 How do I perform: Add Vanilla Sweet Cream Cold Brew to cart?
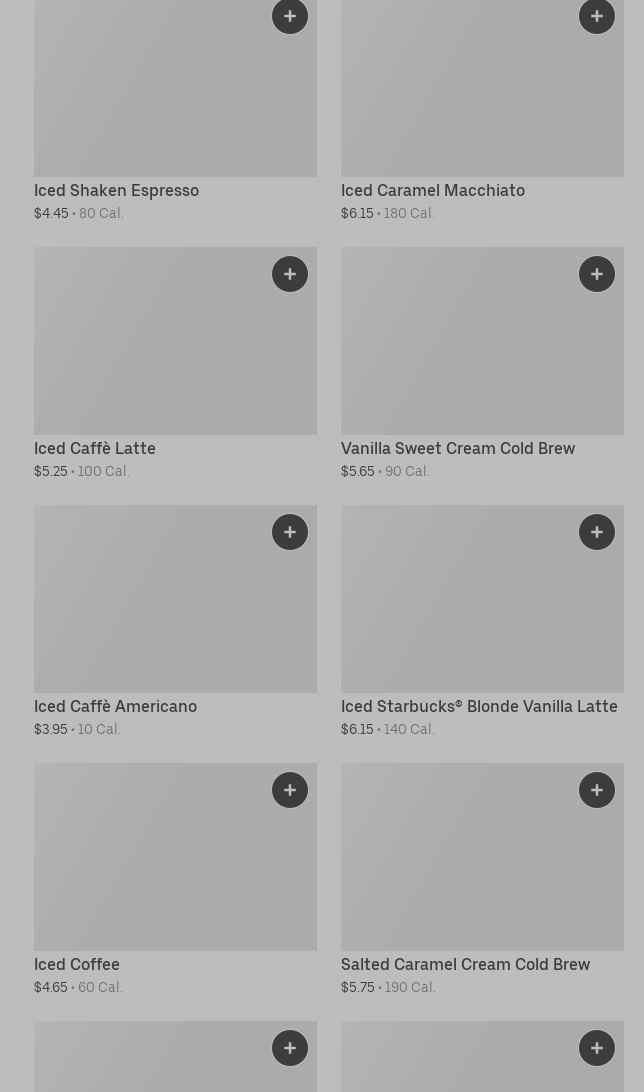point(597,274)
